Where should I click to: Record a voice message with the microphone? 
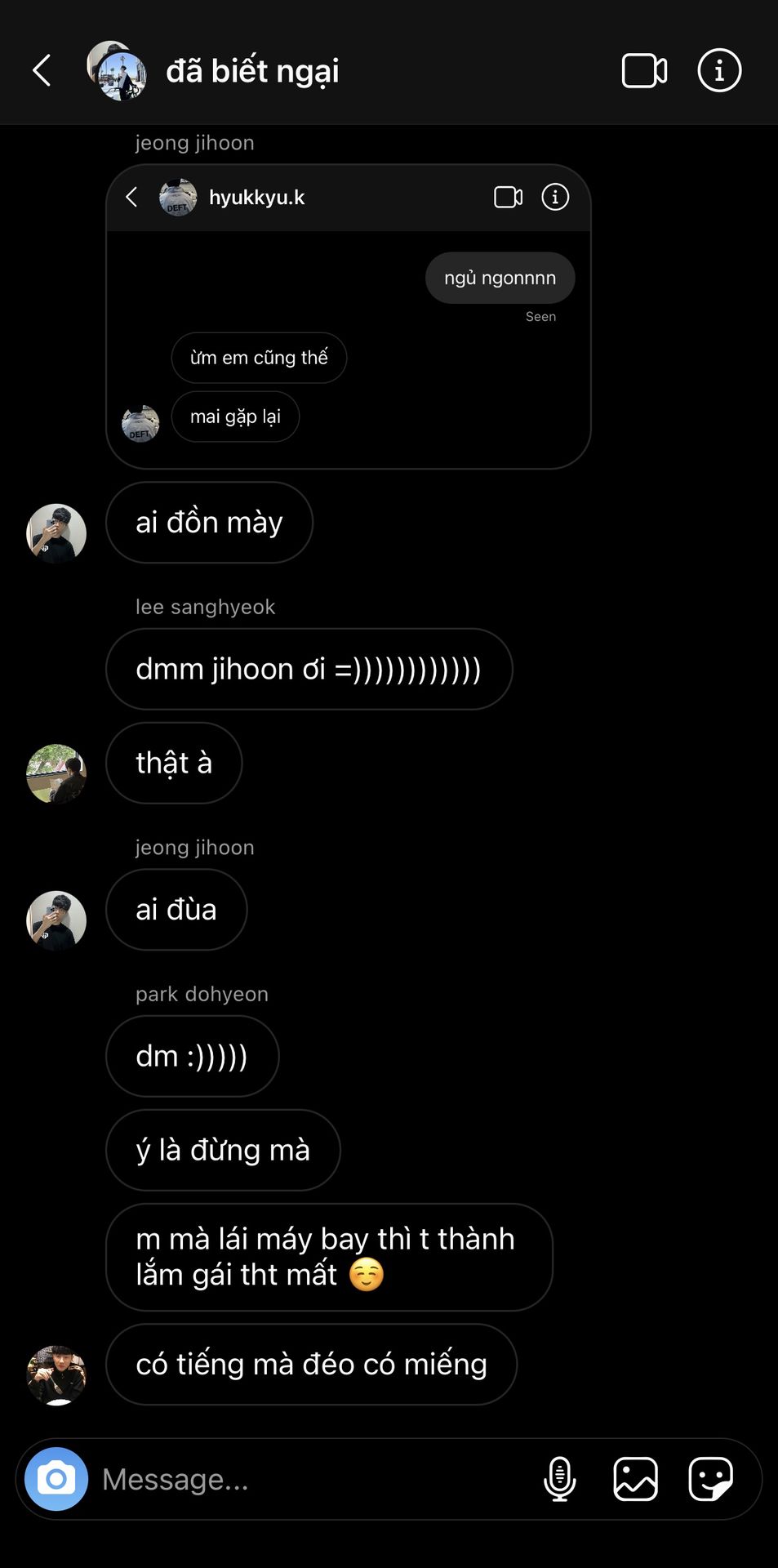560,1479
